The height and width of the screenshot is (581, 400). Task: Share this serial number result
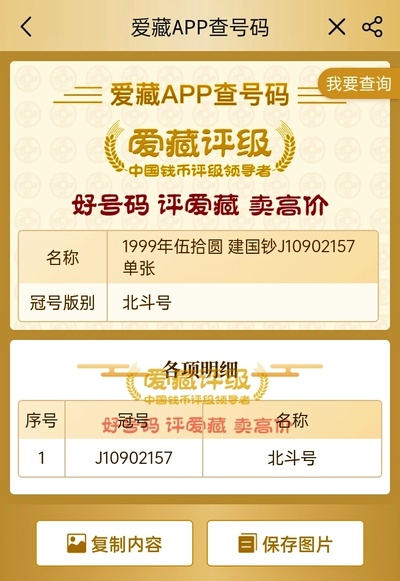coord(372,27)
